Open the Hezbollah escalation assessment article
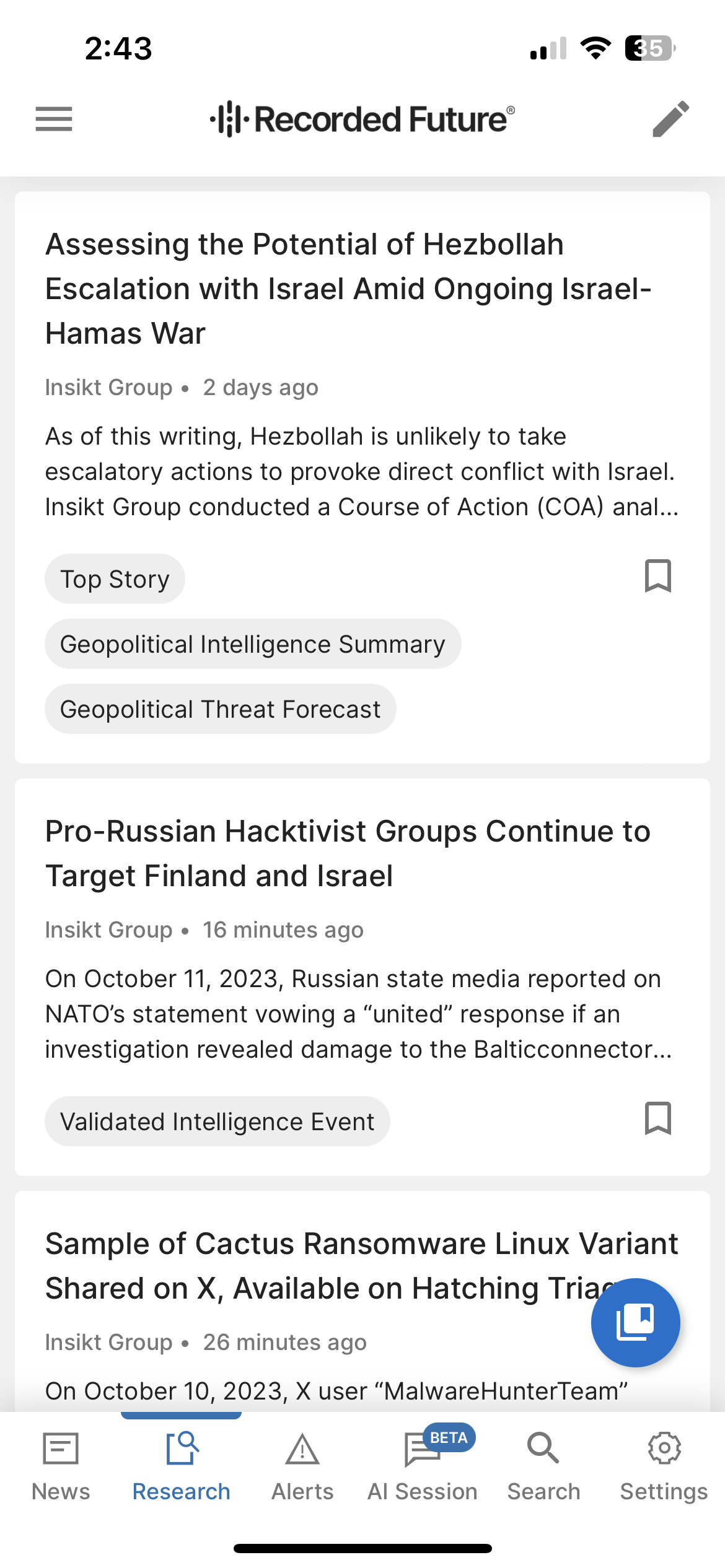 (347, 289)
